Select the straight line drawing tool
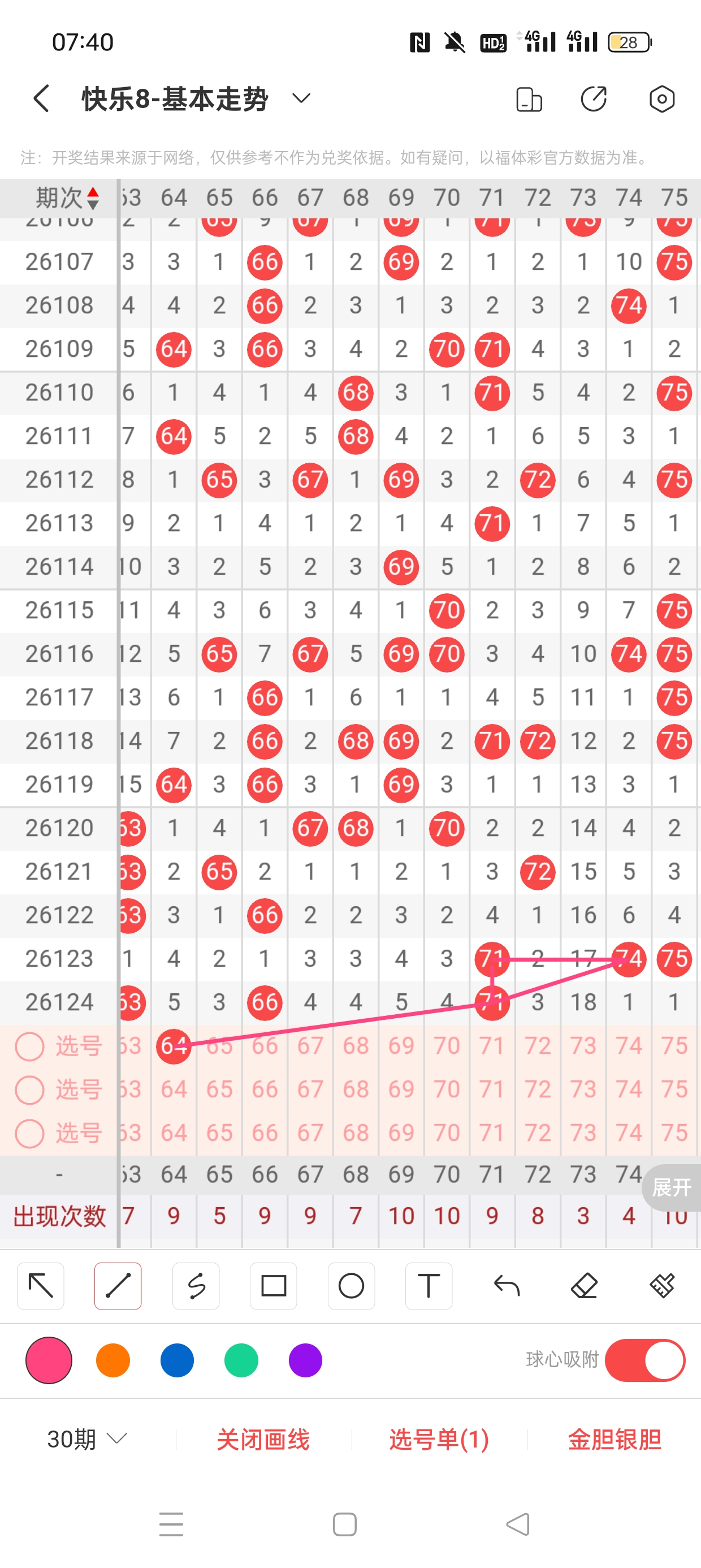Screen dimensions: 701x1568 tap(118, 1286)
